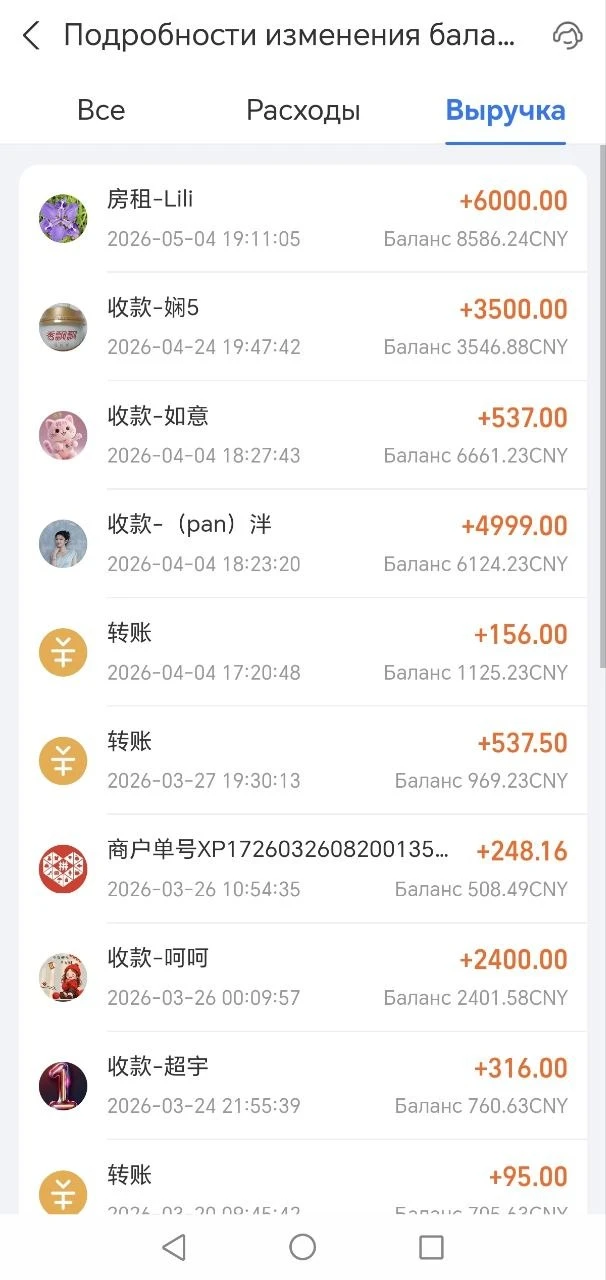Screen dimensions: 606x1280
Task: Go back using the top-left arrow
Action: [x=31, y=36]
